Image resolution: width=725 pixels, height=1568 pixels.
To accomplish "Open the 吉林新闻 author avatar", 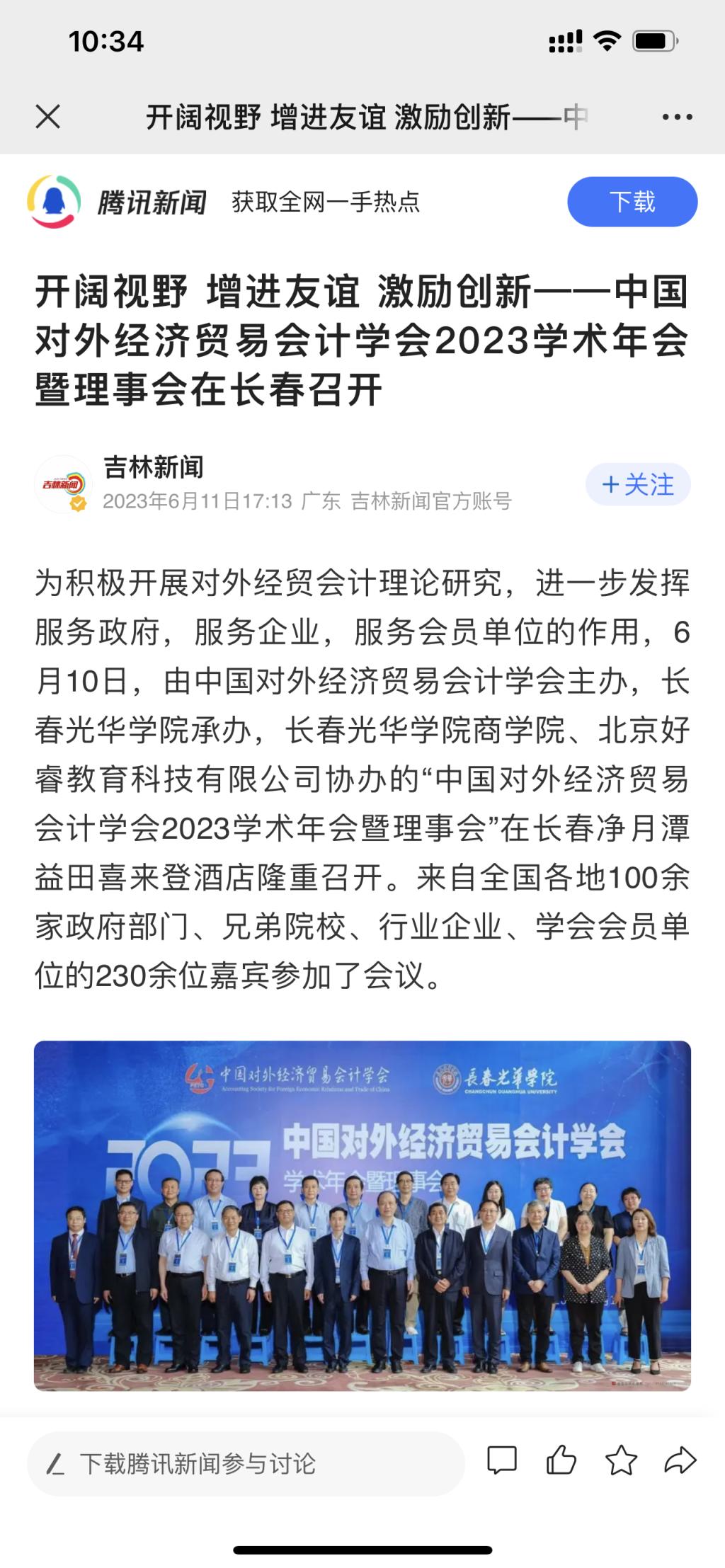I will [63, 484].
